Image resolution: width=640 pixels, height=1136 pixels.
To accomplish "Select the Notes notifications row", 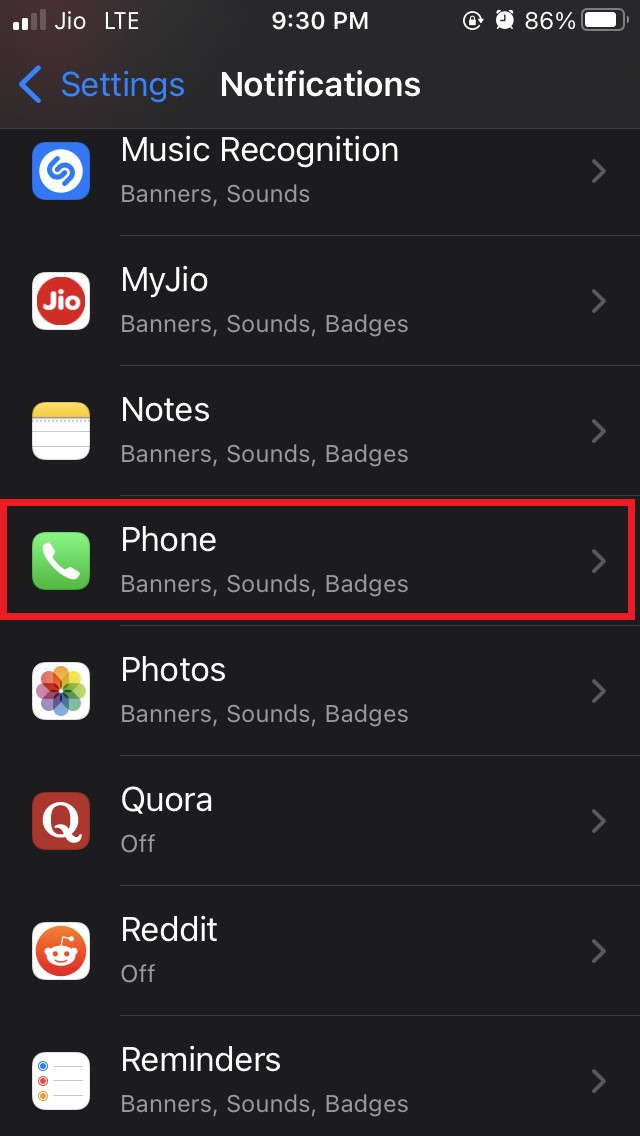I will [x=320, y=431].
